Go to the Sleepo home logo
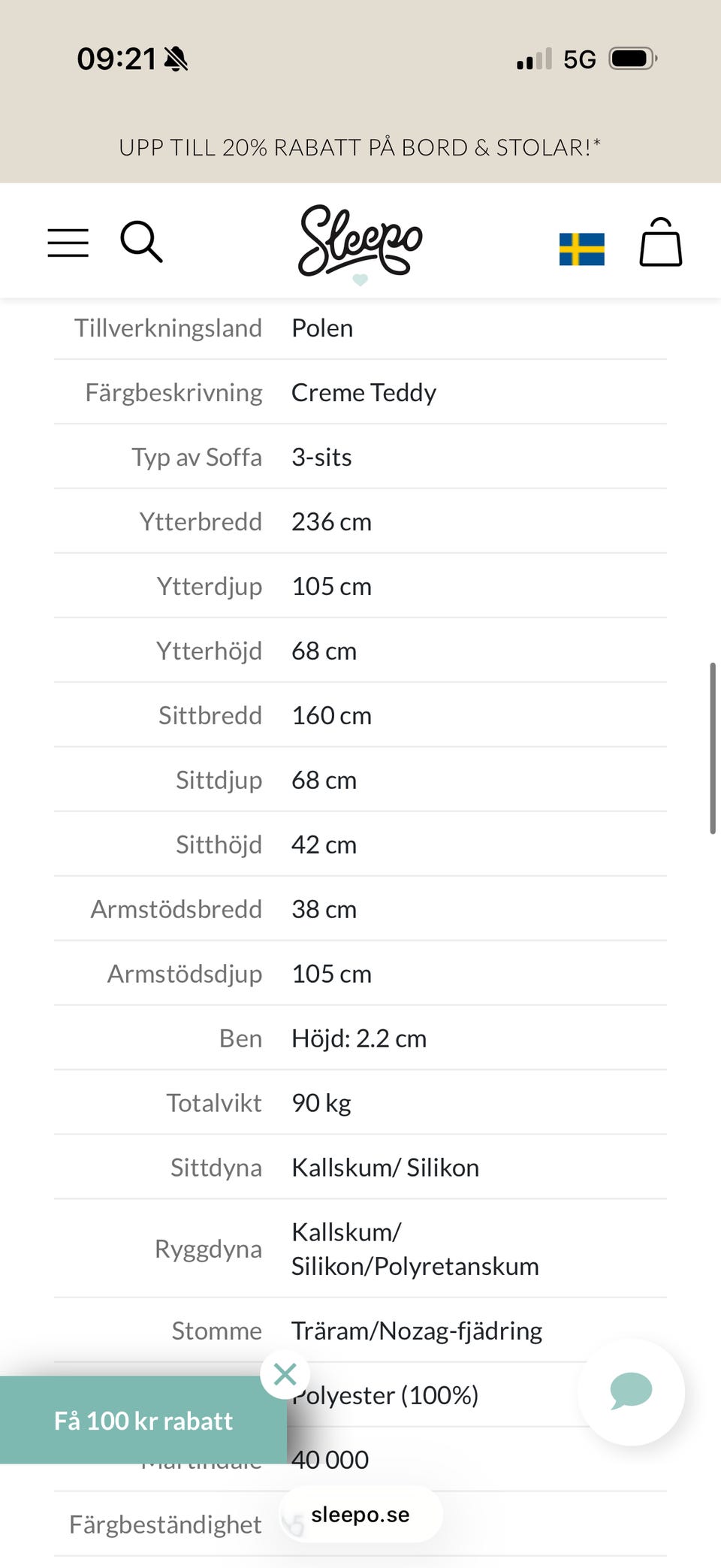The height and width of the screenshot is (1568, 721). [x=360, y=242]
